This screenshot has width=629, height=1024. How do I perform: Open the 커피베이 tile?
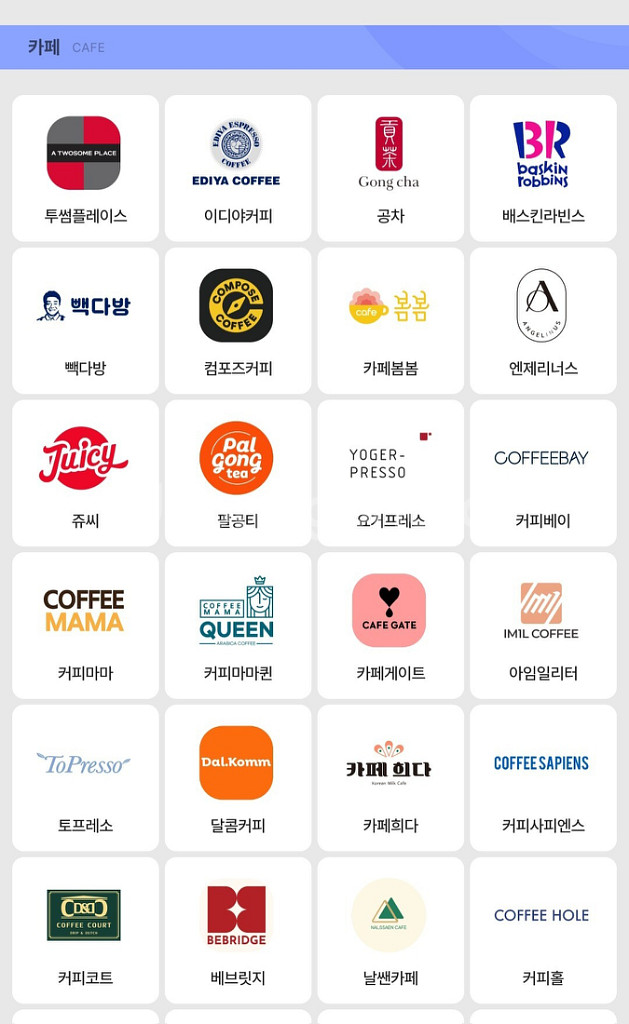[x=543, y=473]
